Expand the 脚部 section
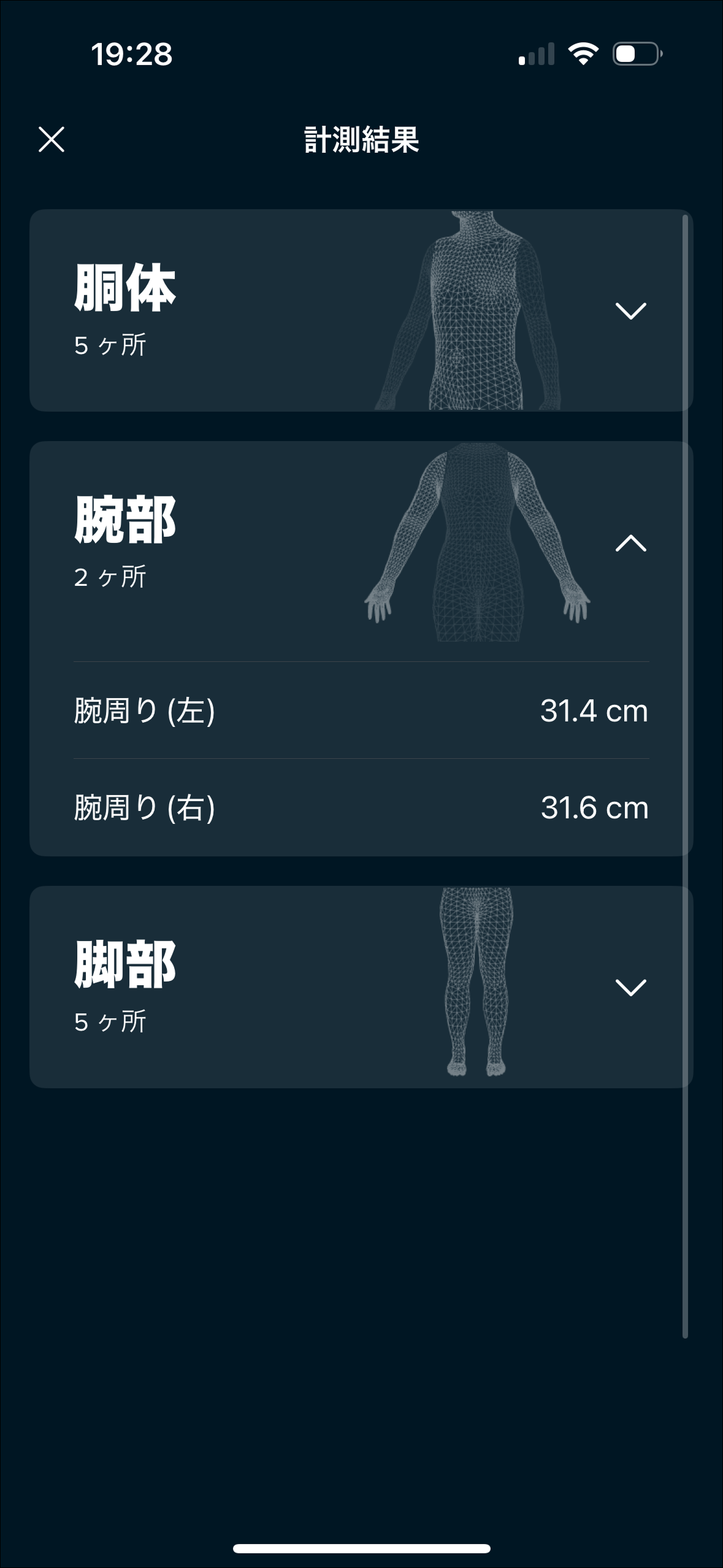The height and width of the screenshot is (1568, 723). tap(630, 987)
